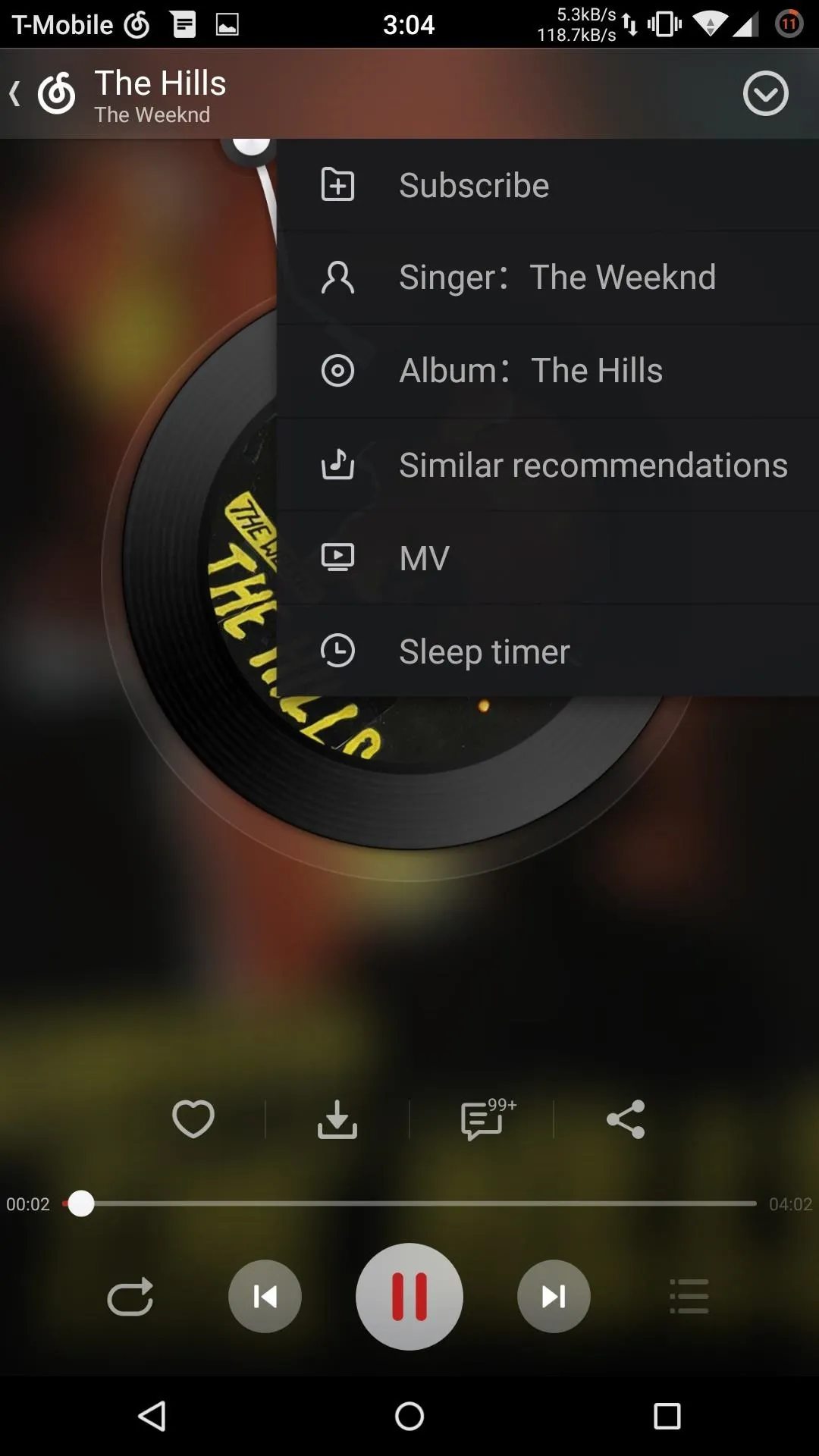Open the 99+ comments
Screen dimensions: 819x1456
coord(487,1119)
